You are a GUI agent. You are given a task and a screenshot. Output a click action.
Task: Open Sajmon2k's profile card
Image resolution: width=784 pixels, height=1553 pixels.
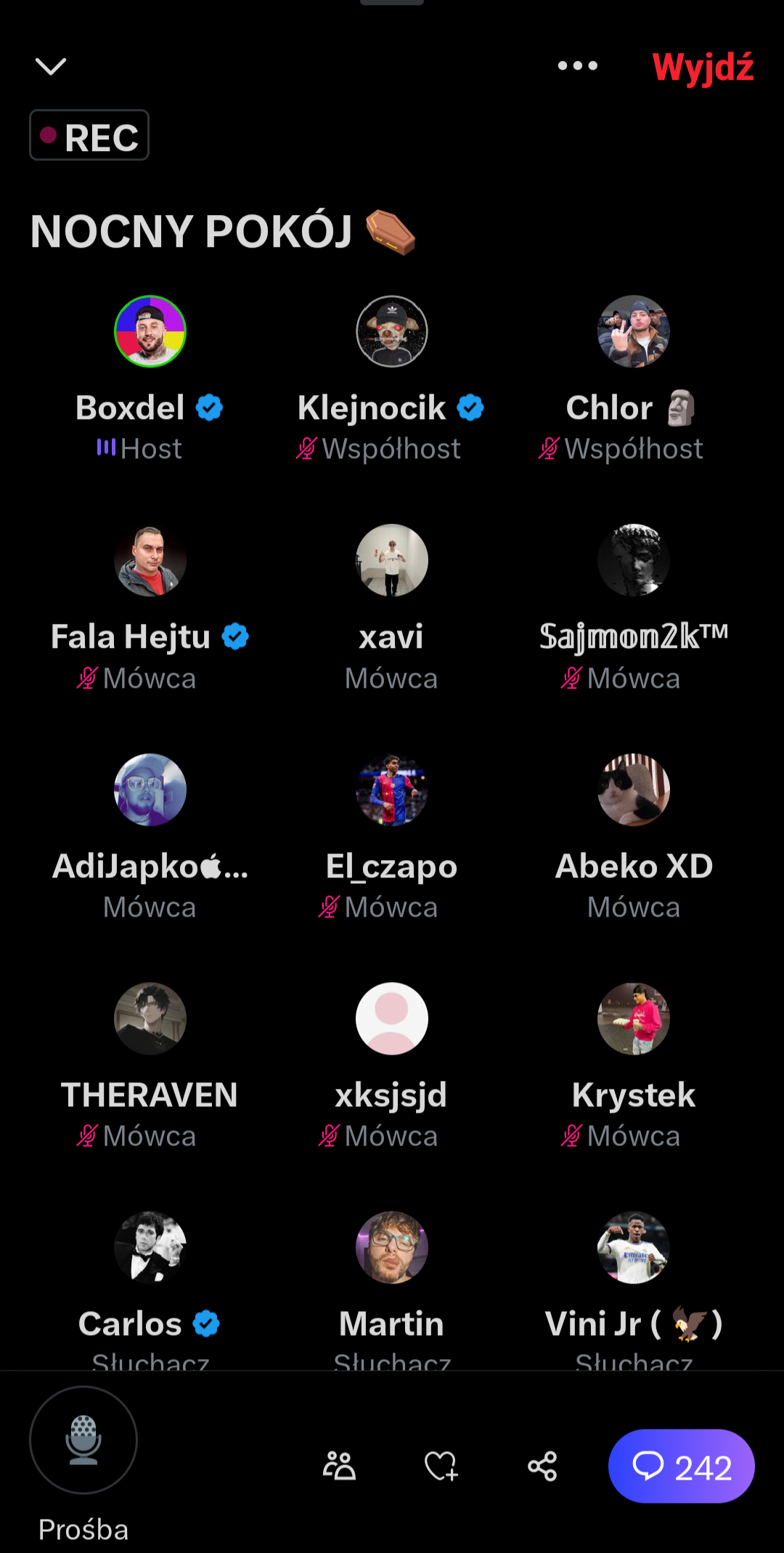(x=634, y=560)
